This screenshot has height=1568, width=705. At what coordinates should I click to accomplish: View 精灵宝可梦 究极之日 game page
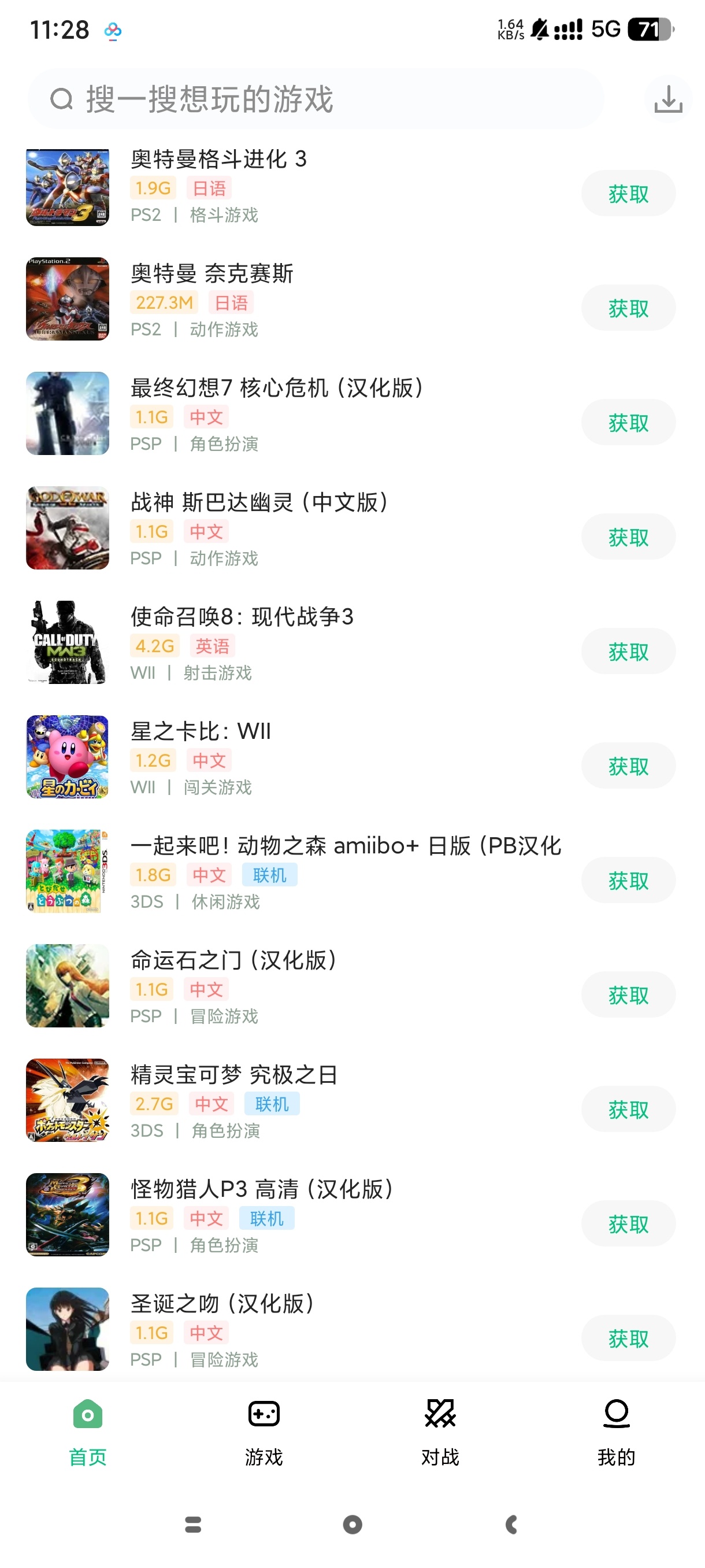coord(233,1074)
